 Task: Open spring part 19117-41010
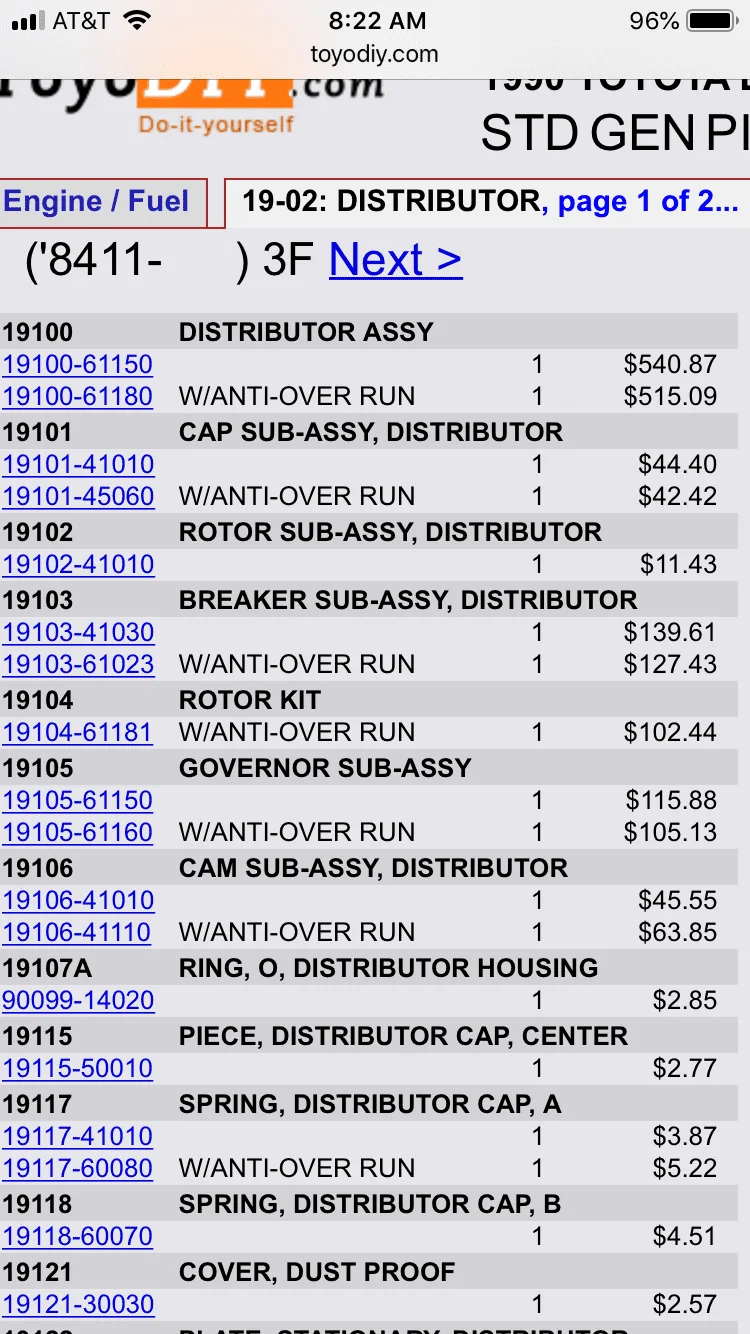78,1137
